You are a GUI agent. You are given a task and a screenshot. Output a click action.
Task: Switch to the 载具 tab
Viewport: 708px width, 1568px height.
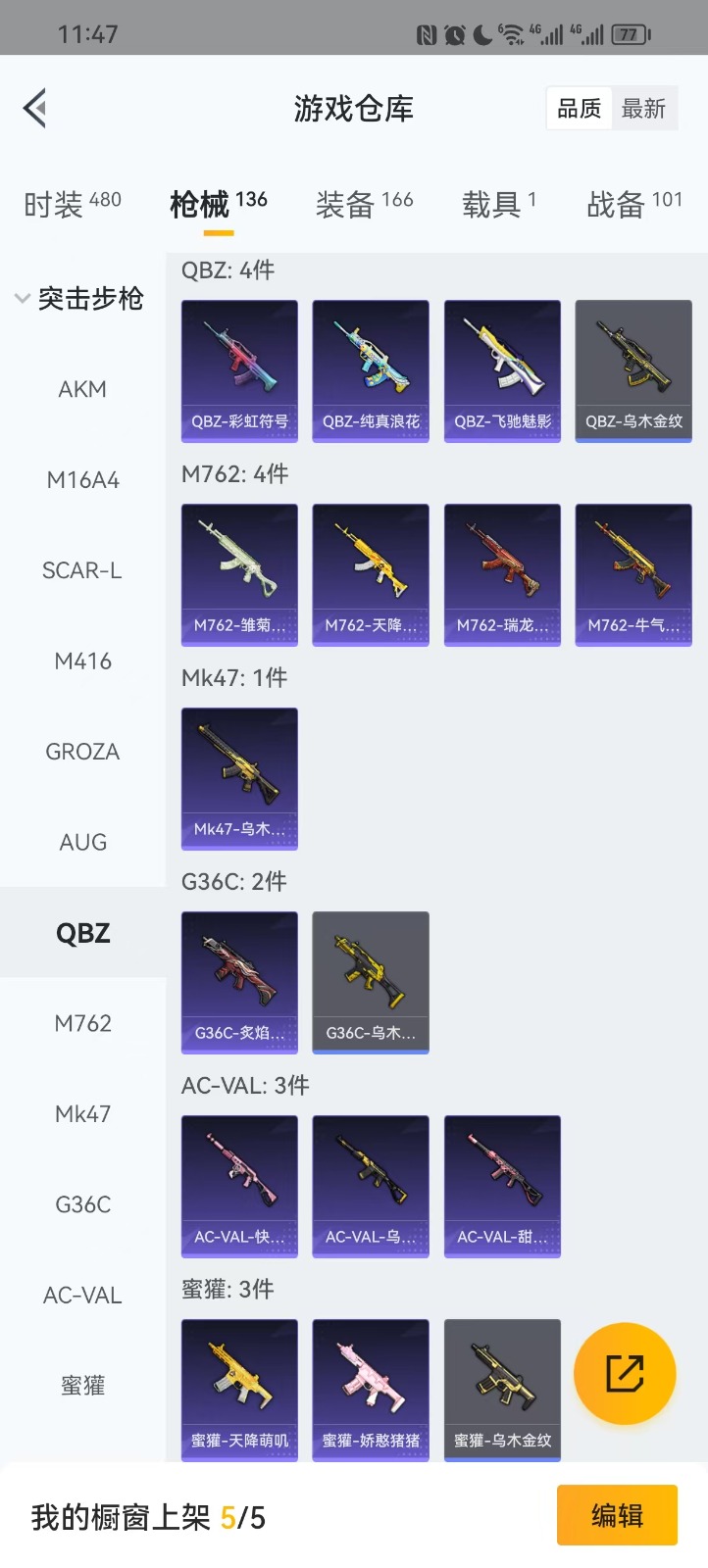[x=498, y=204]
